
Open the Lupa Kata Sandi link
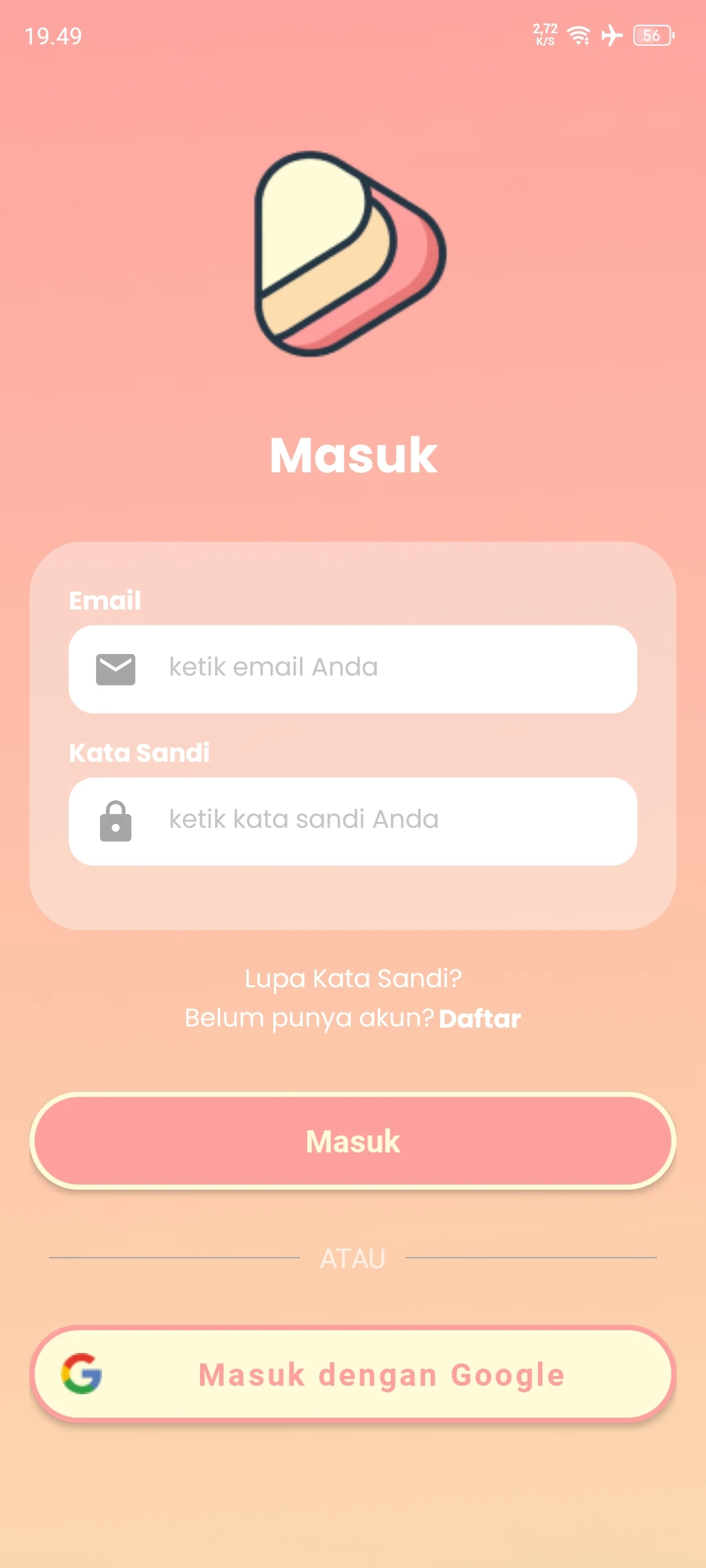tap(353, 978)
